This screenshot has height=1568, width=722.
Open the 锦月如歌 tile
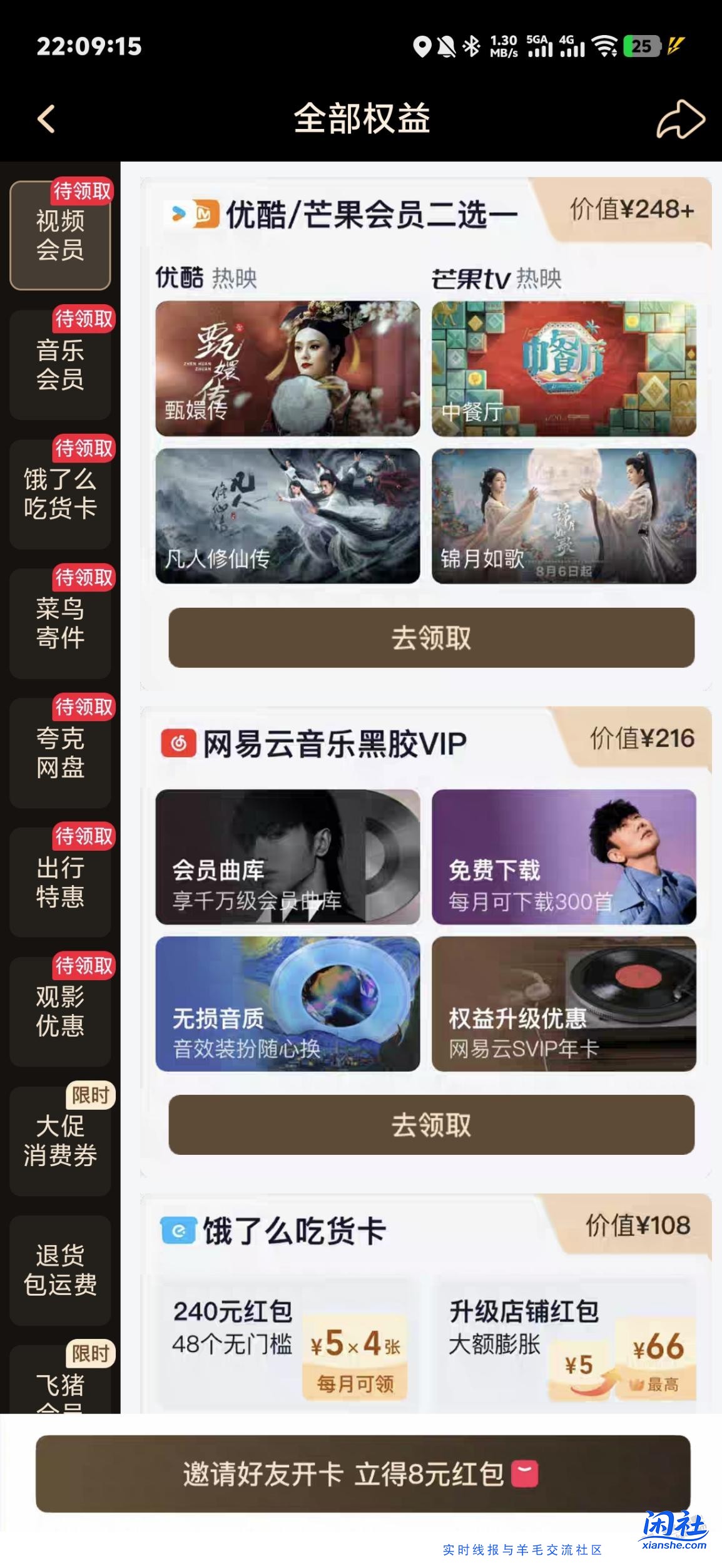pos(564,516)
